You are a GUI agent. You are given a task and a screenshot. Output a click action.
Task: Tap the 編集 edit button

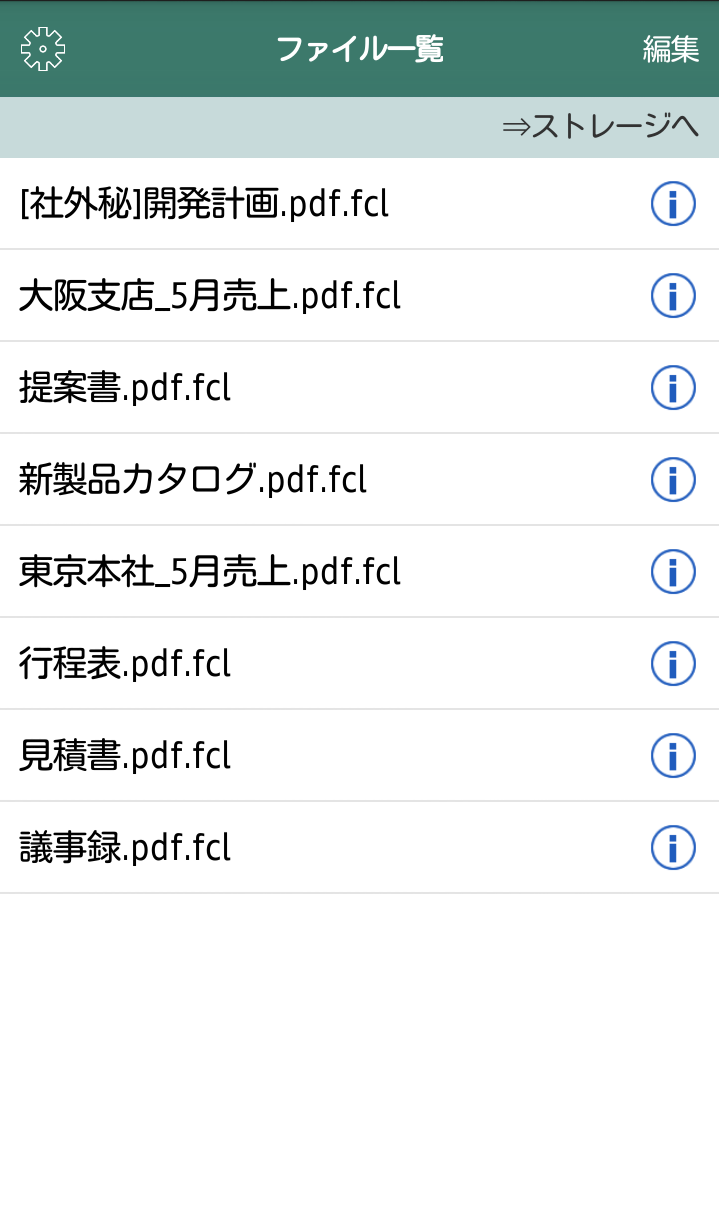(670, 49)
